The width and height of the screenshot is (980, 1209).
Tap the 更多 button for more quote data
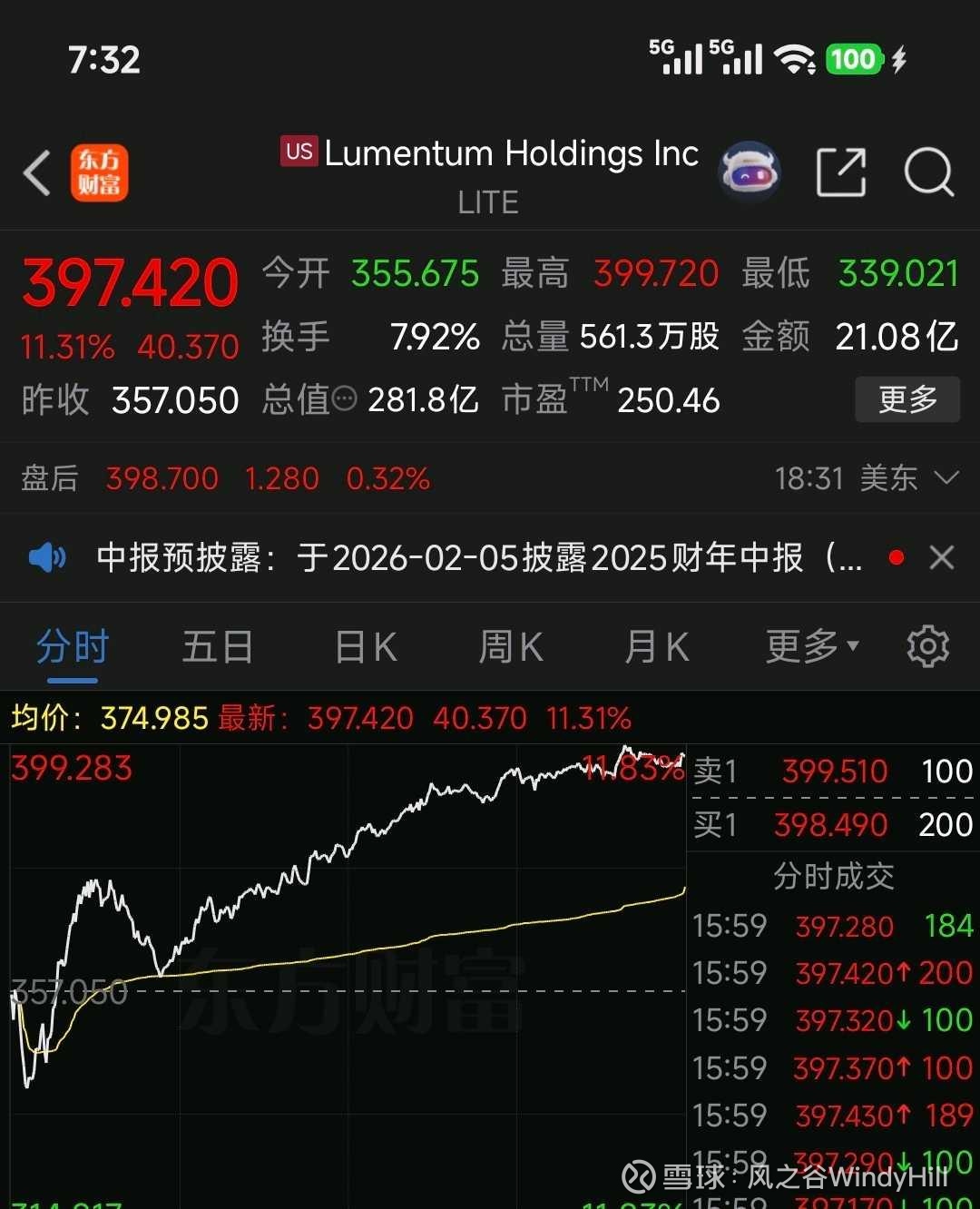[907, 399]
